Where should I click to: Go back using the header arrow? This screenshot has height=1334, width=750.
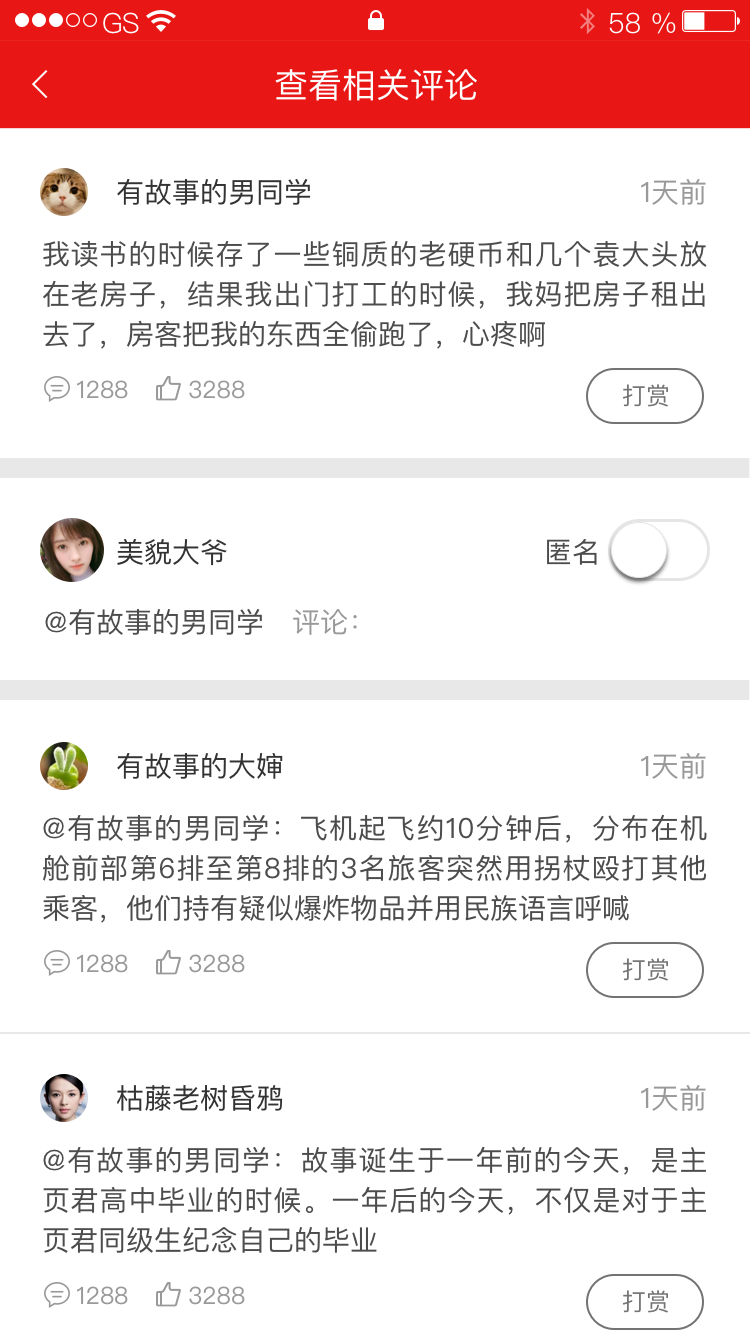pos(40,85)
